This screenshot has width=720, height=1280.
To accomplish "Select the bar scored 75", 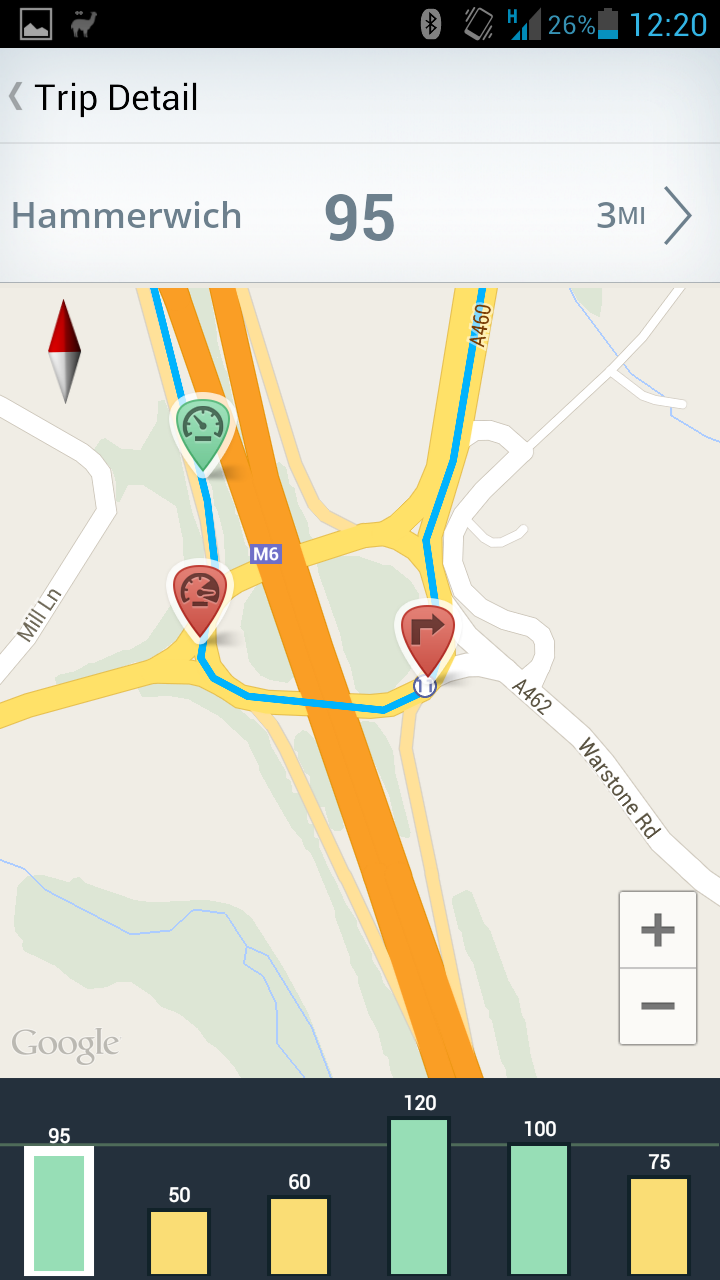I will pyautogui.click(x=659, y=1225).
